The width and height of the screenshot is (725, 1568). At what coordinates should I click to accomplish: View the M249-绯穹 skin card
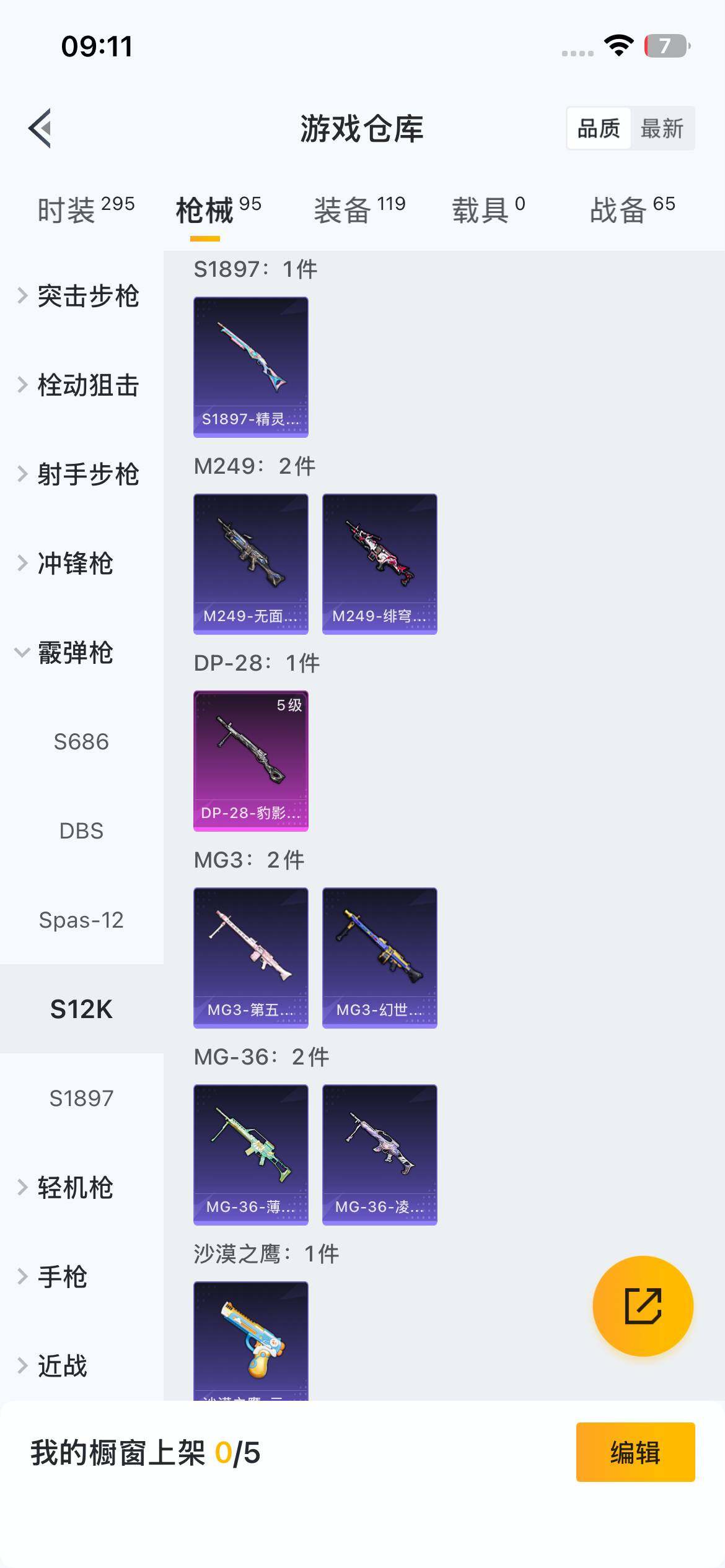379,564
